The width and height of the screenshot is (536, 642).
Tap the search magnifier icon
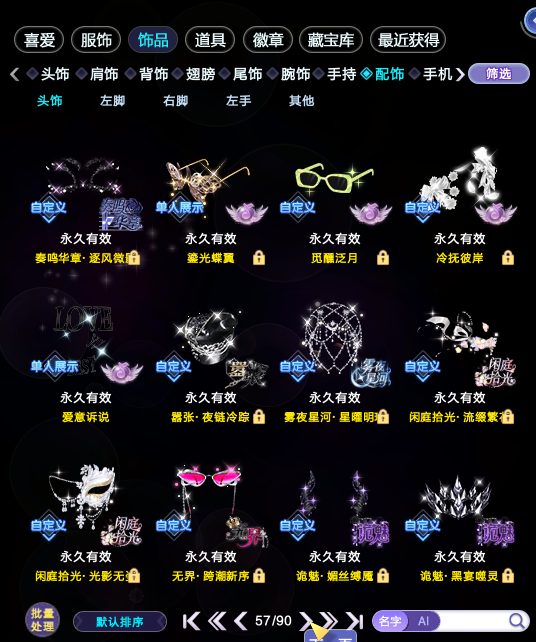[517, 621]
